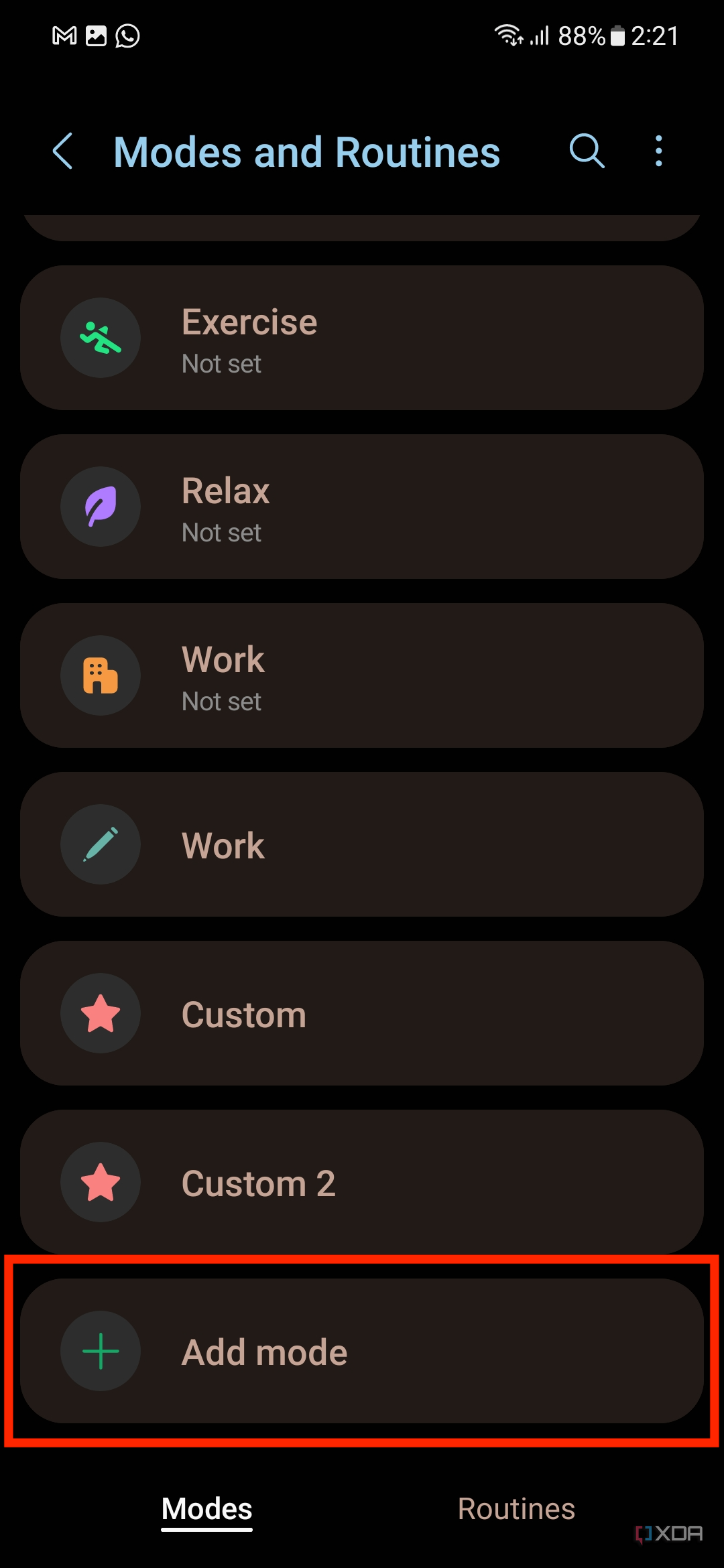Select the Exercise mode running icon
The width and height of the screenshot is (724, 1568).
click(x=100, y=338)
